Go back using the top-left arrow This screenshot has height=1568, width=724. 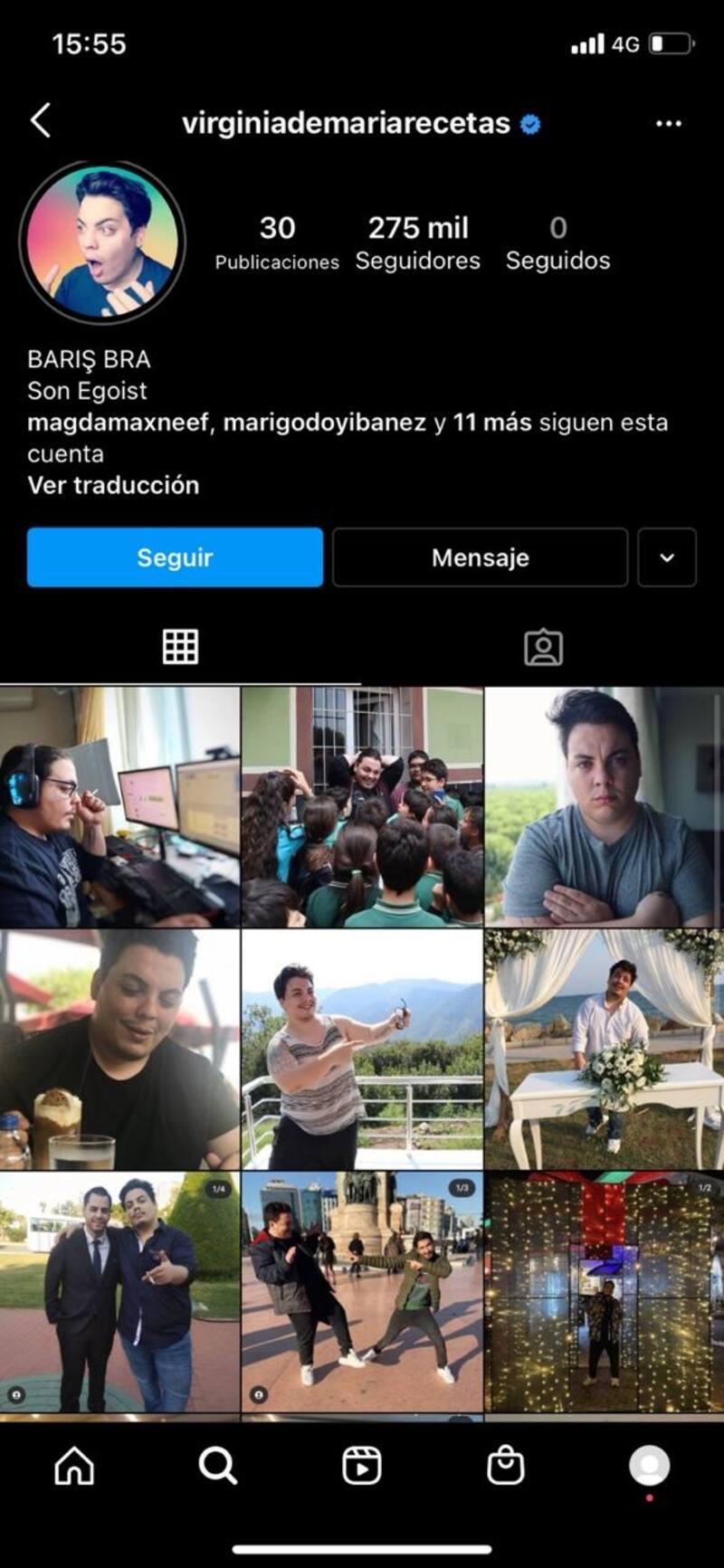click(x=41, y=120)
